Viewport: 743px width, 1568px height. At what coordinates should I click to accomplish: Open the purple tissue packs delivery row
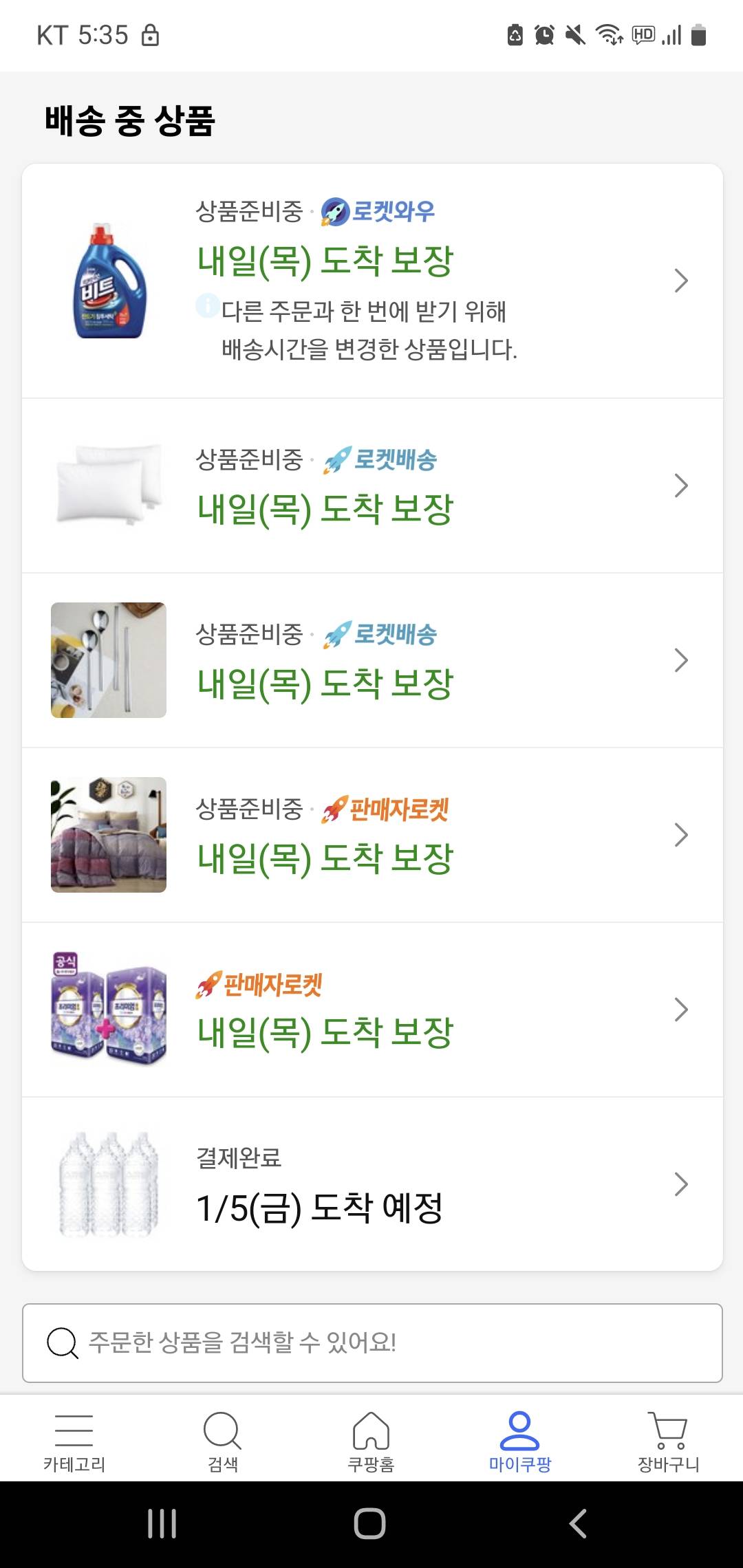[371, 1010]
